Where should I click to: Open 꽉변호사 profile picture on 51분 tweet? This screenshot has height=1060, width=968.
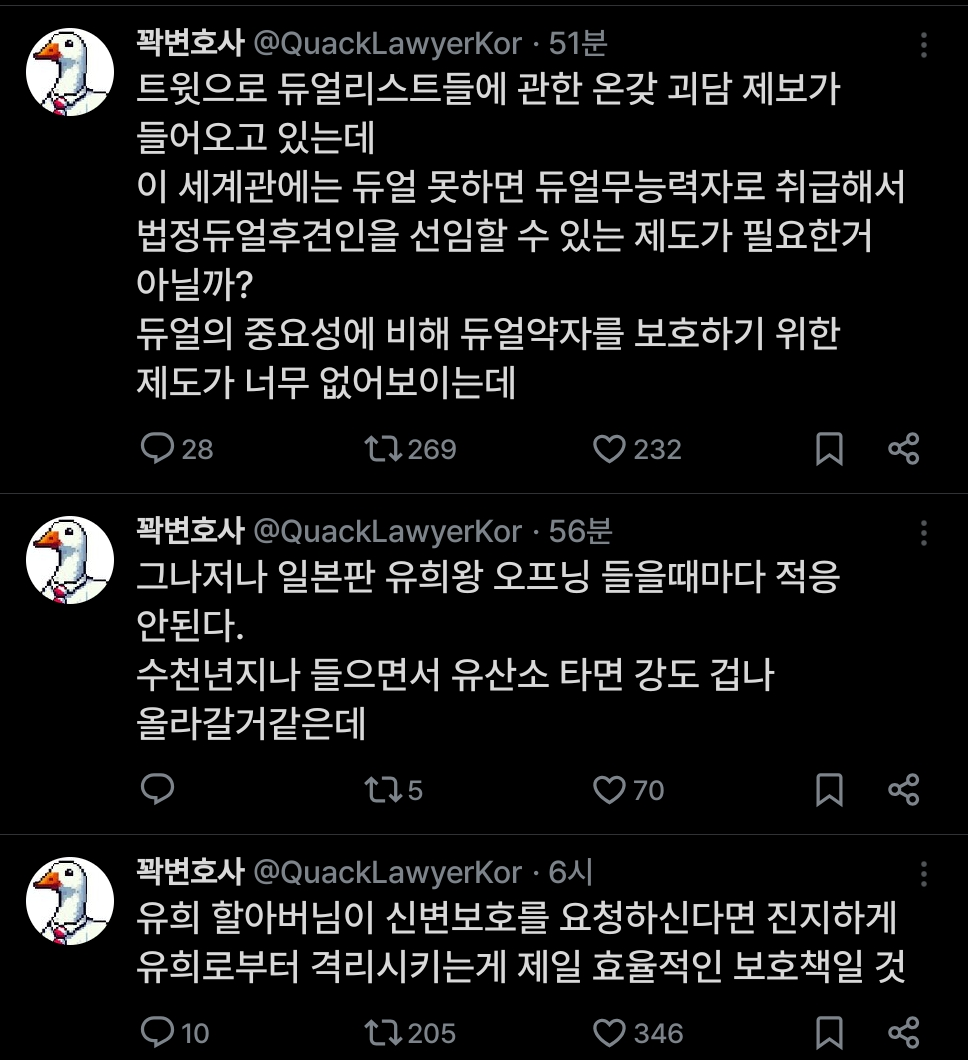(69, 73)
